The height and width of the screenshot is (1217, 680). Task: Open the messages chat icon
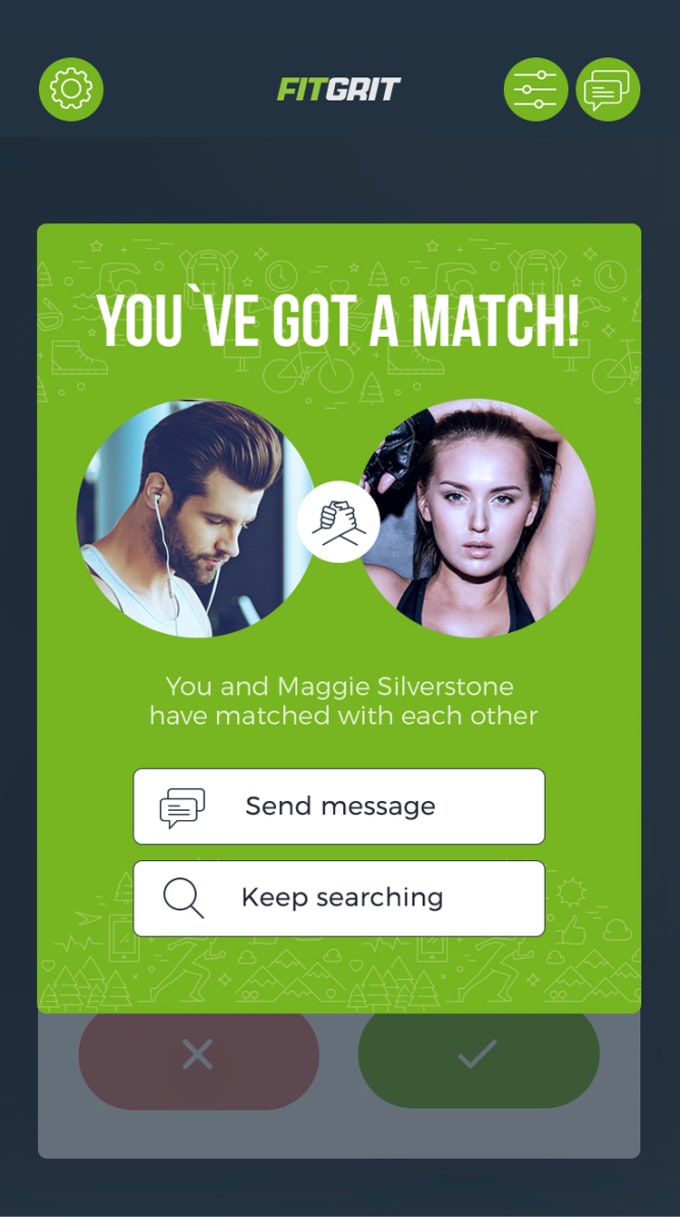point(608,90)
